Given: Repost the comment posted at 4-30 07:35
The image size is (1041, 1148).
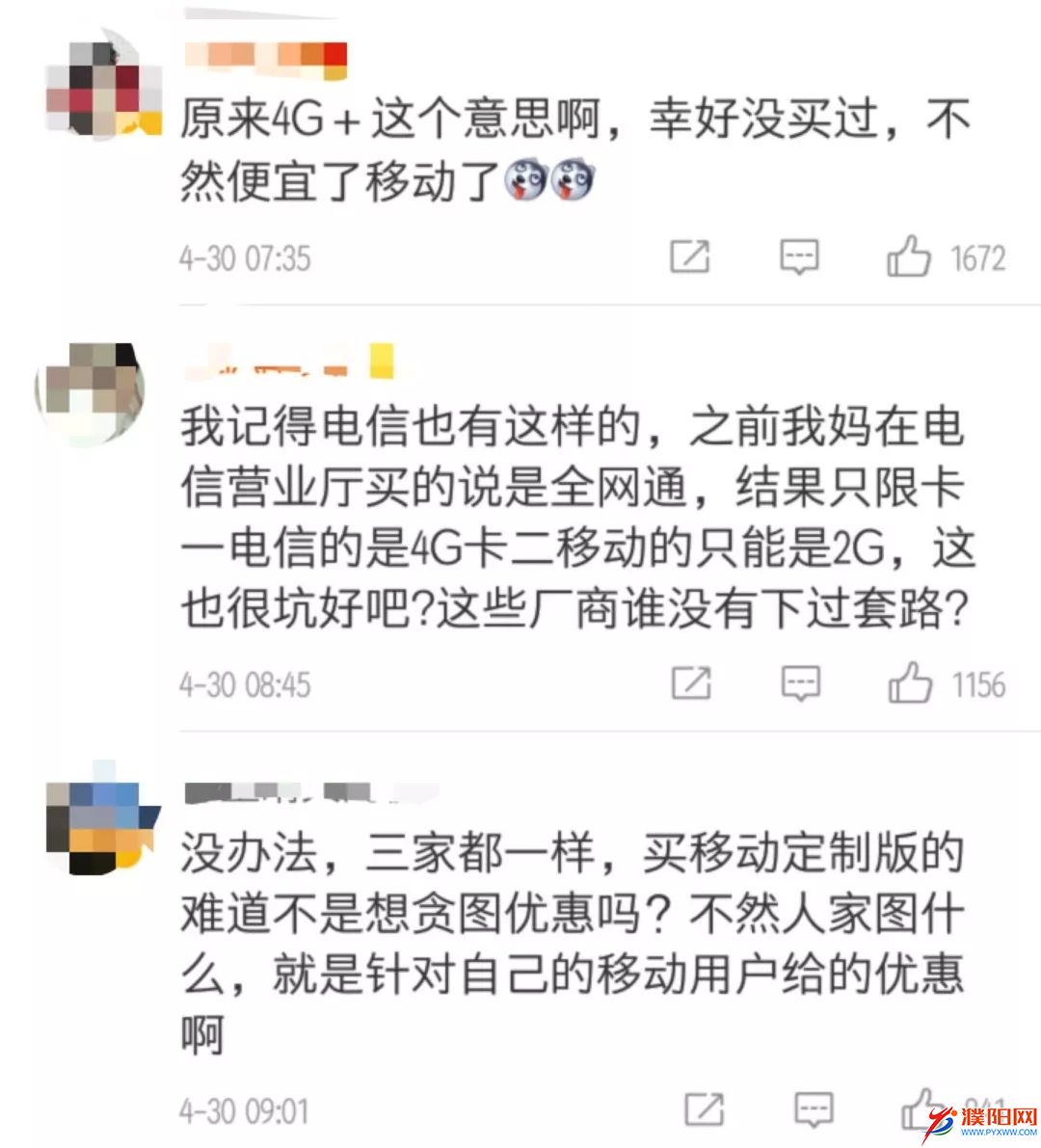Looking at the screenshot, I should click(690, 256).
